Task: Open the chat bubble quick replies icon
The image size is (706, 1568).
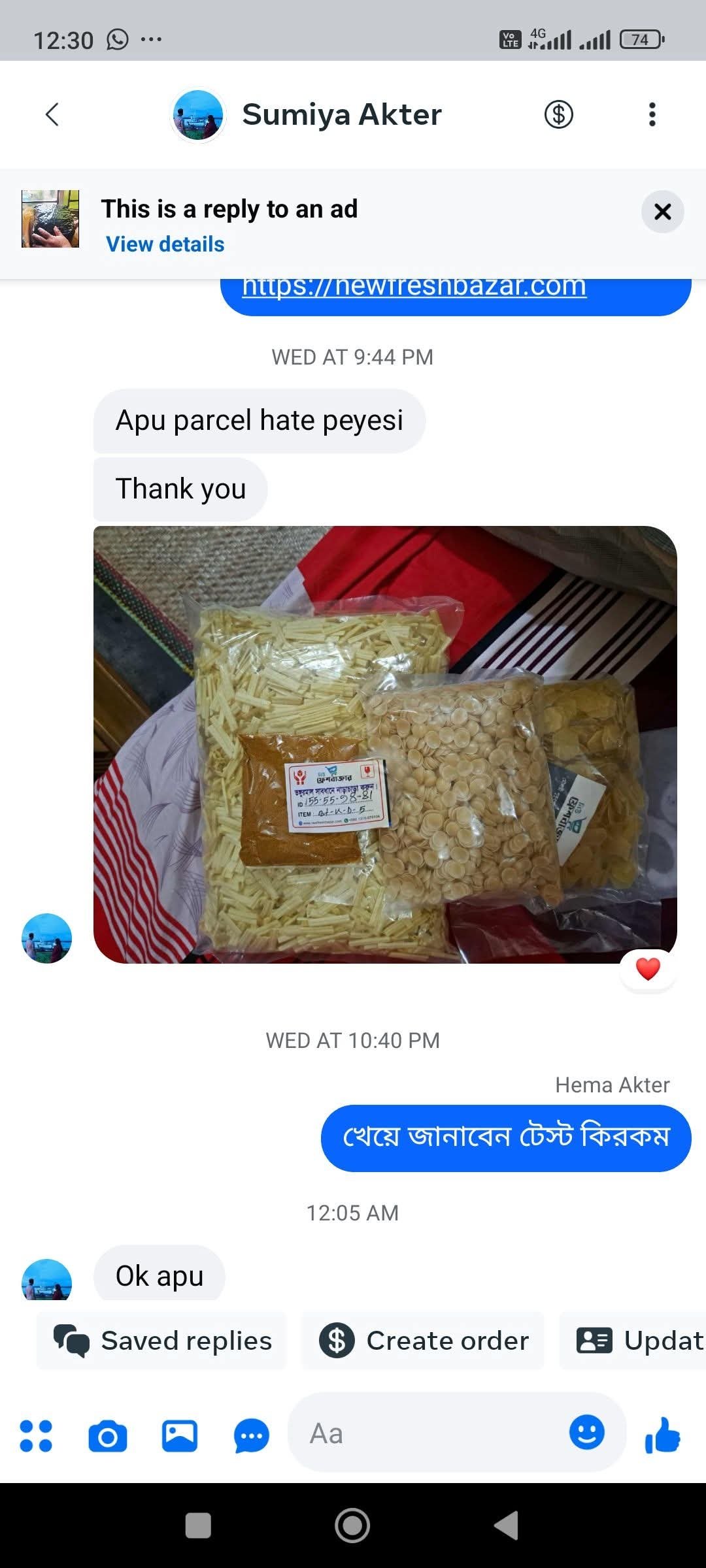Action: click(251, 1435)
